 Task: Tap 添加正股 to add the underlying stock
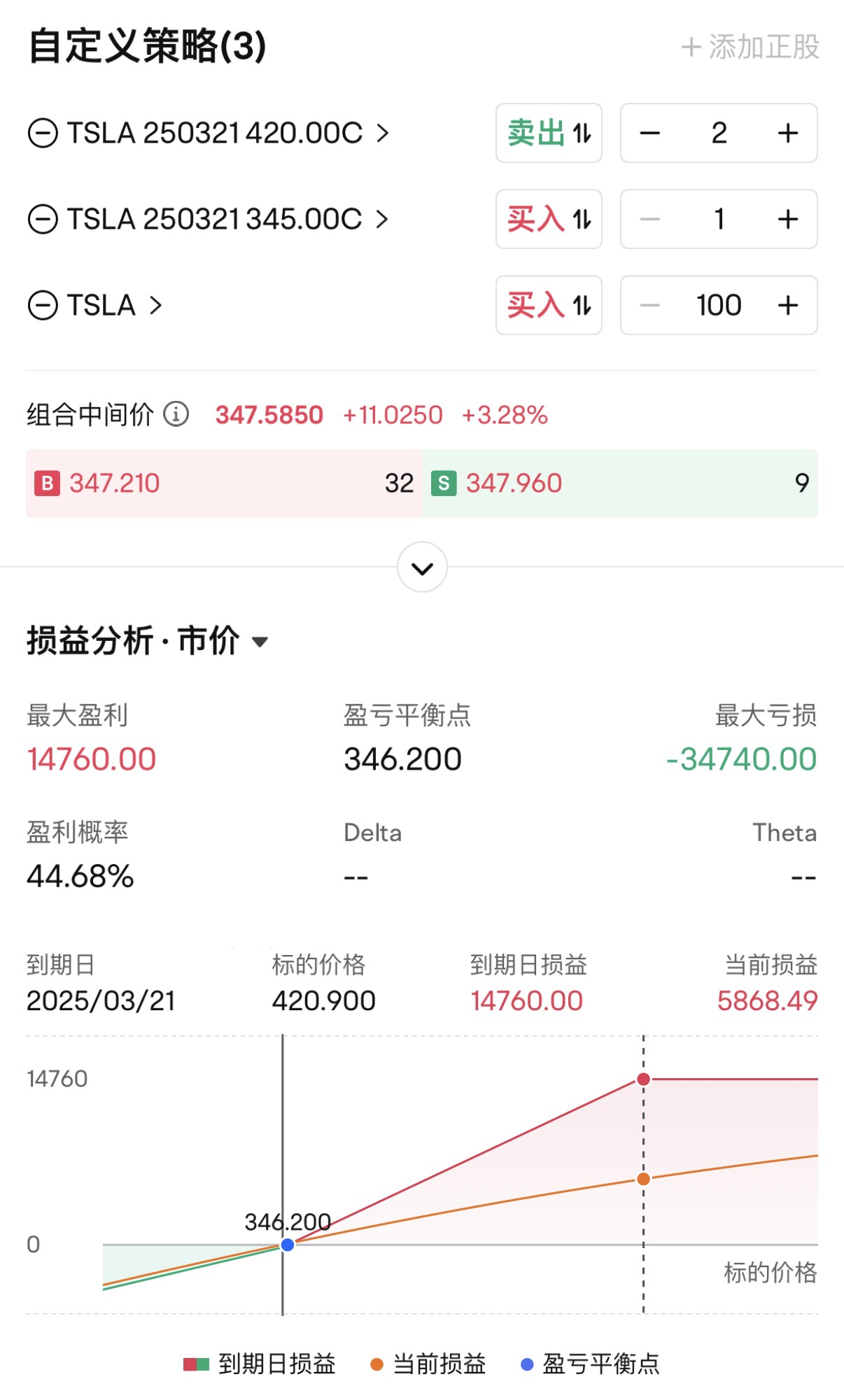coord(750,47)
